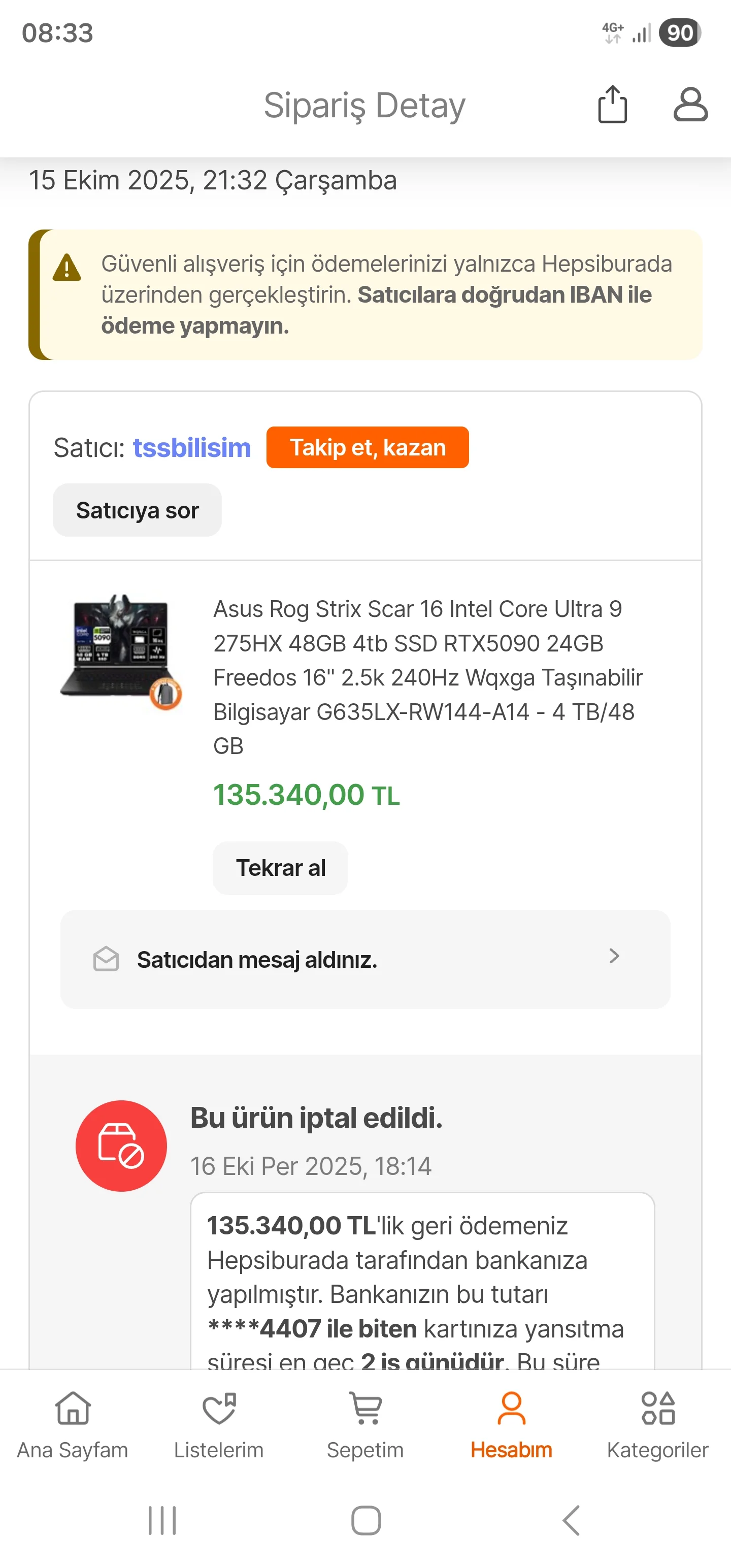Screen dimensions: 731x1568
Task: Tap Takip et, kazan button
Action: [x=367, y=447]
